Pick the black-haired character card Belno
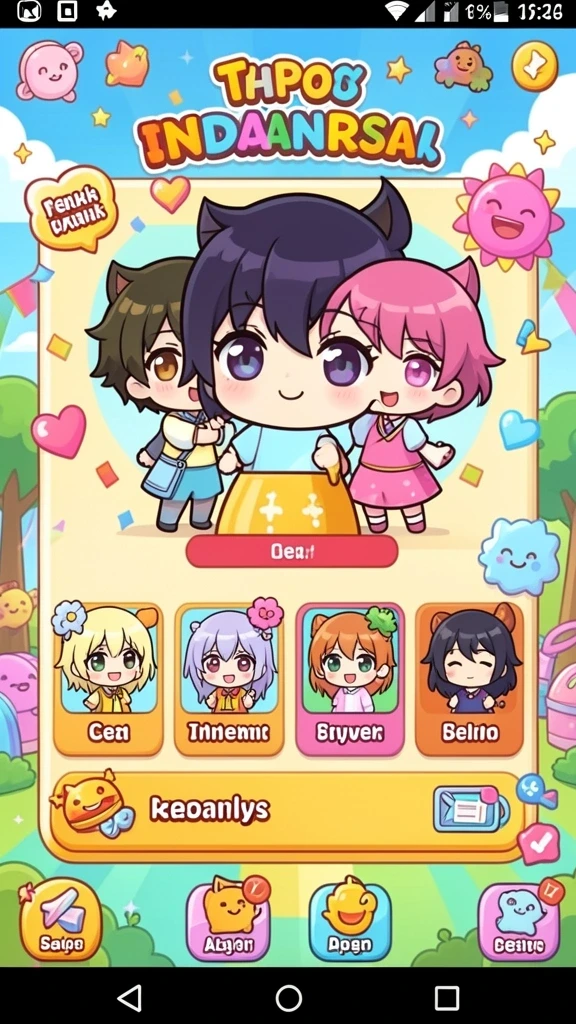Viewport: 576px width, 1024px height. 470,679
